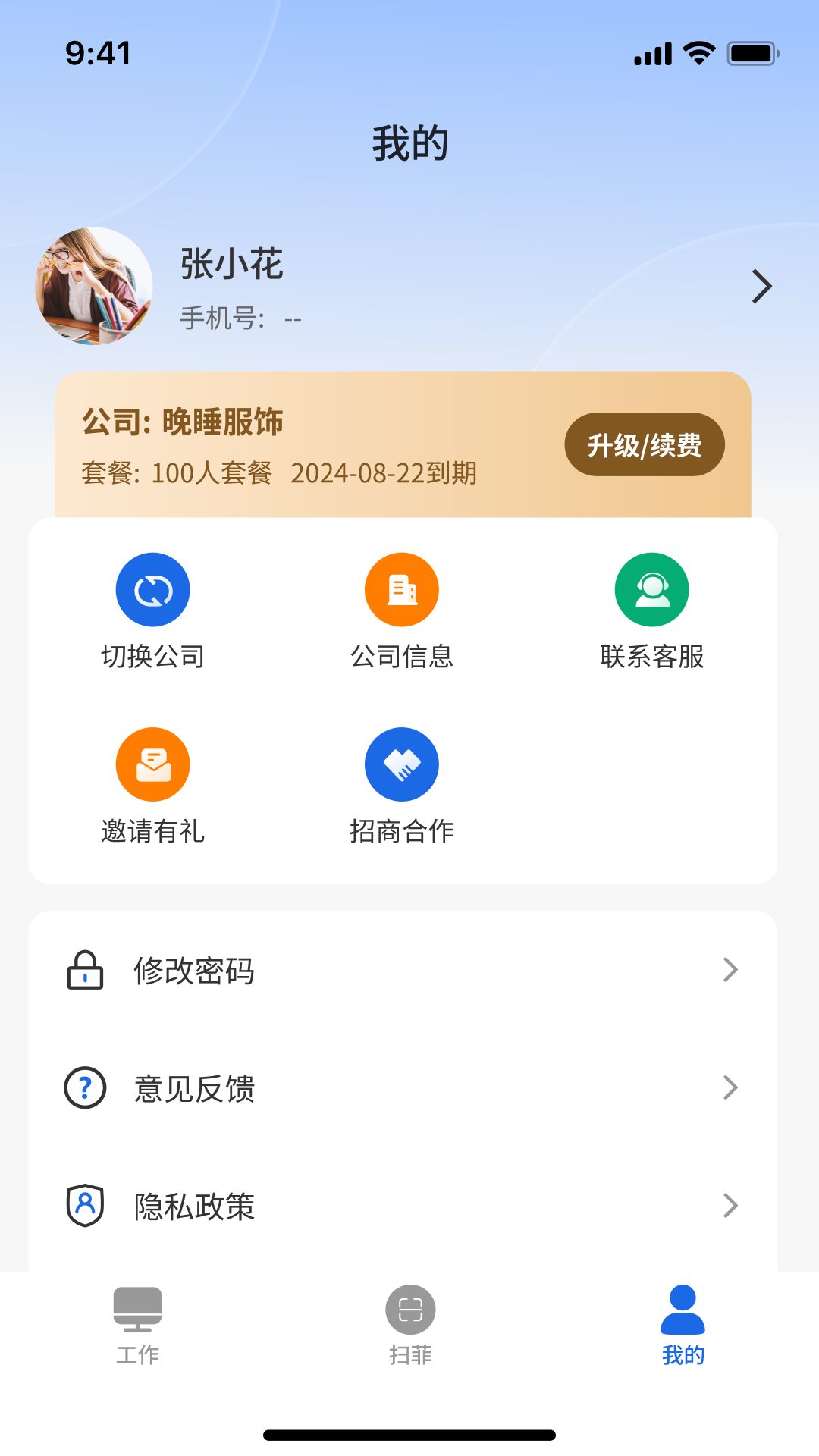
Task: Tap the 联系客服 customer service icon
Action: [x=651, y=589]
